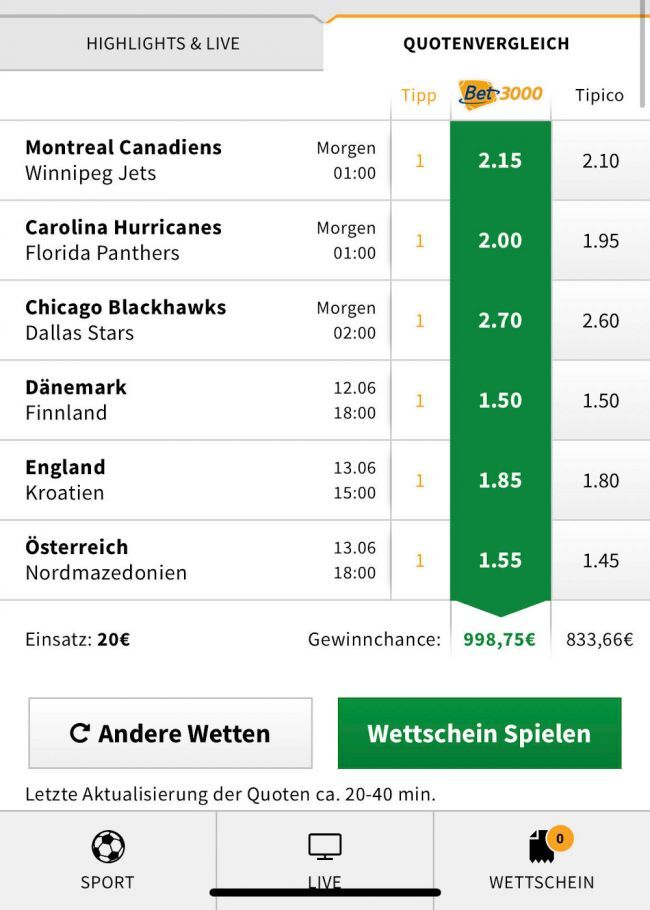Switch to Highlights & Live tab
The width and height of the screenshot is (650, 910).
pyautogui.click(x=162, y=44)
